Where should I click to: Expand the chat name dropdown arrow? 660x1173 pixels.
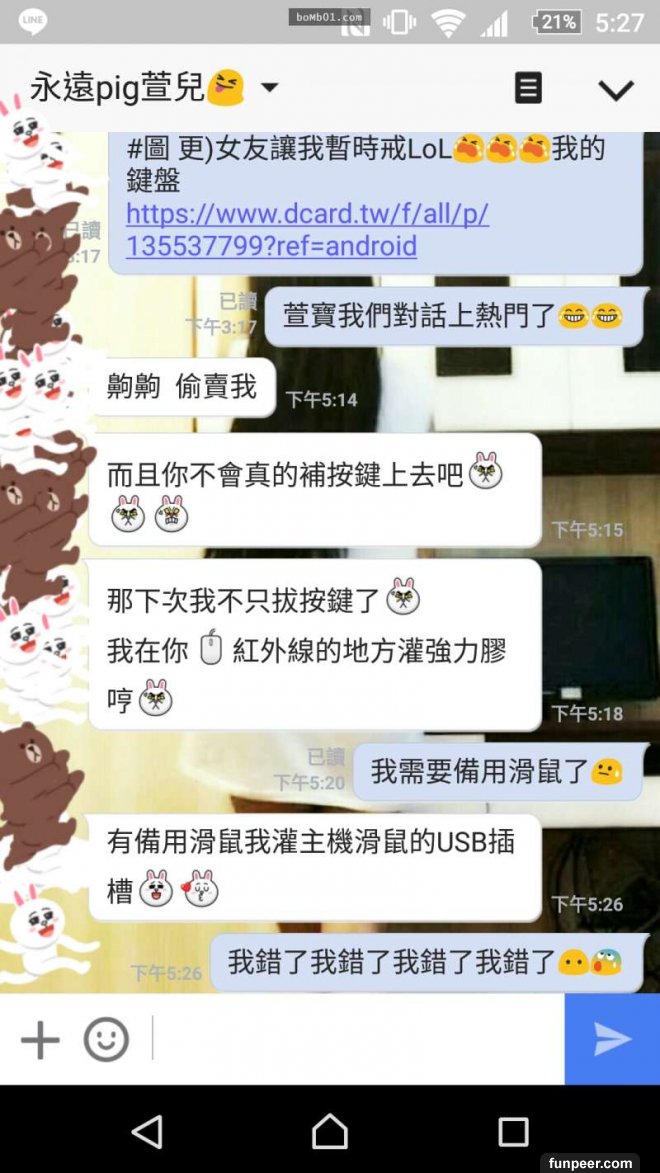click(x=269, y=88)
